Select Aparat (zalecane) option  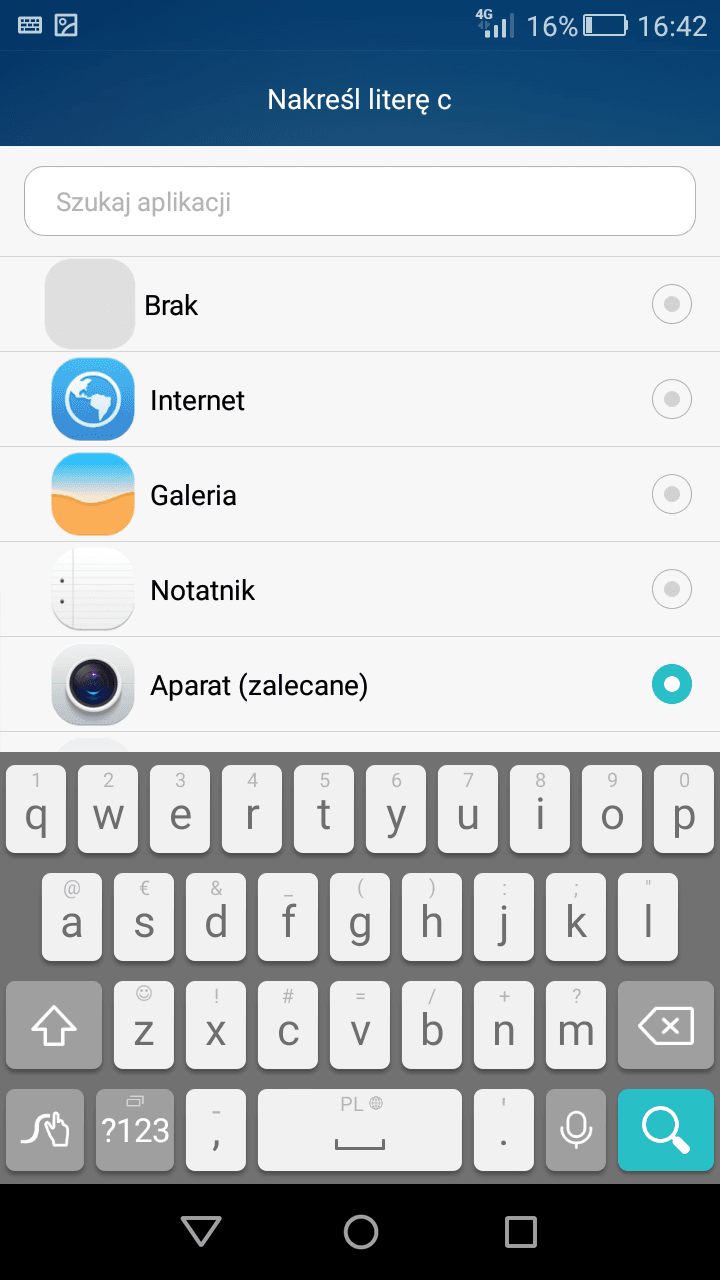pos(360,684)
